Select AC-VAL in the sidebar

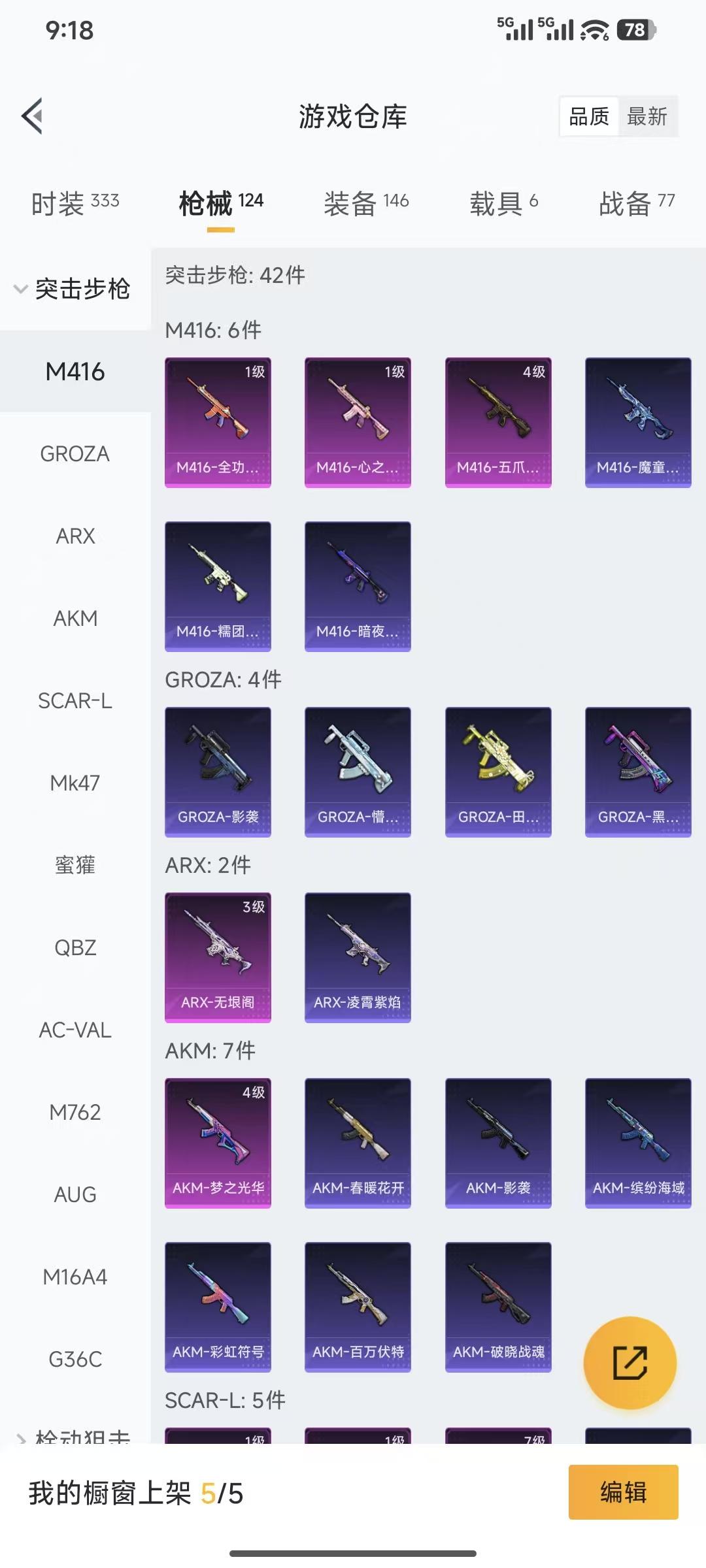(75, 1030)
